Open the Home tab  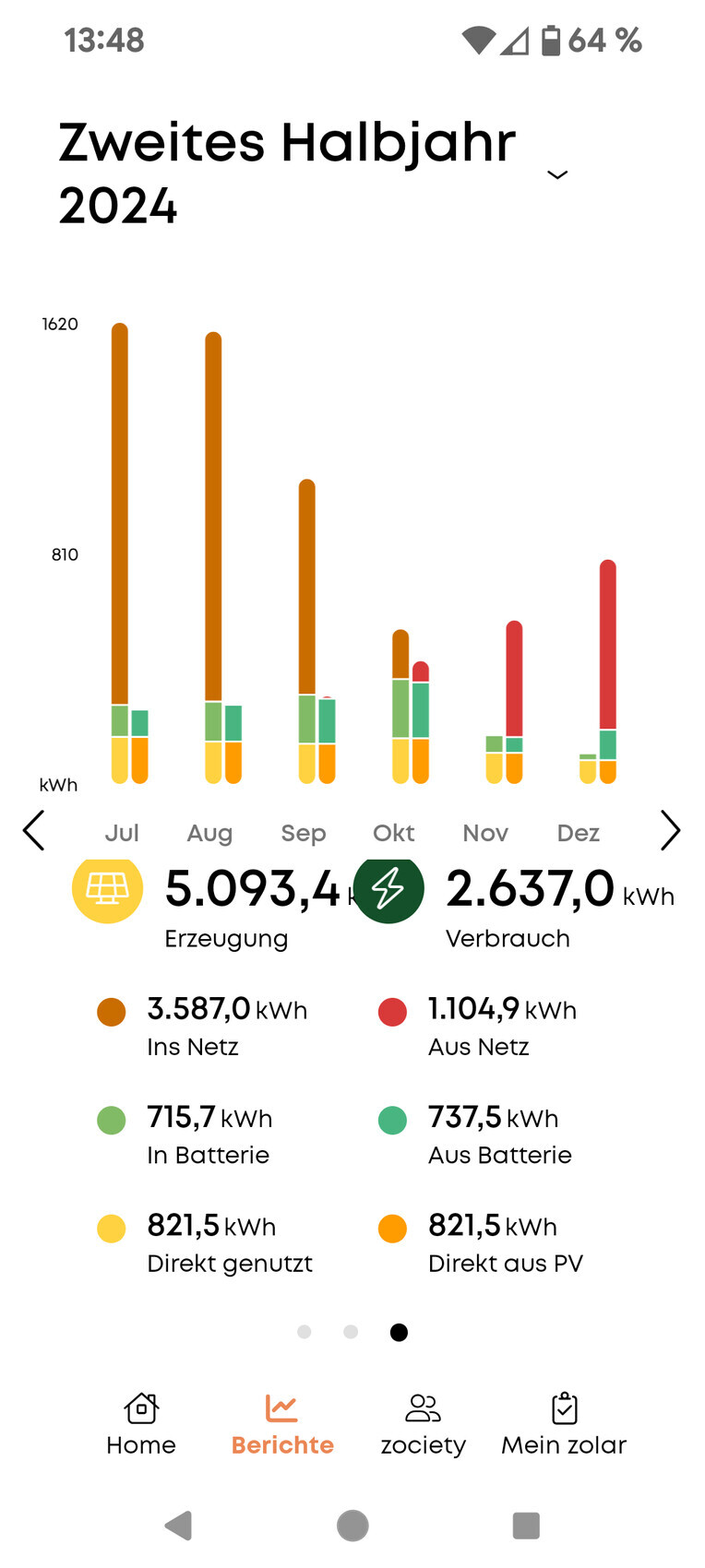click(141, 1424)
